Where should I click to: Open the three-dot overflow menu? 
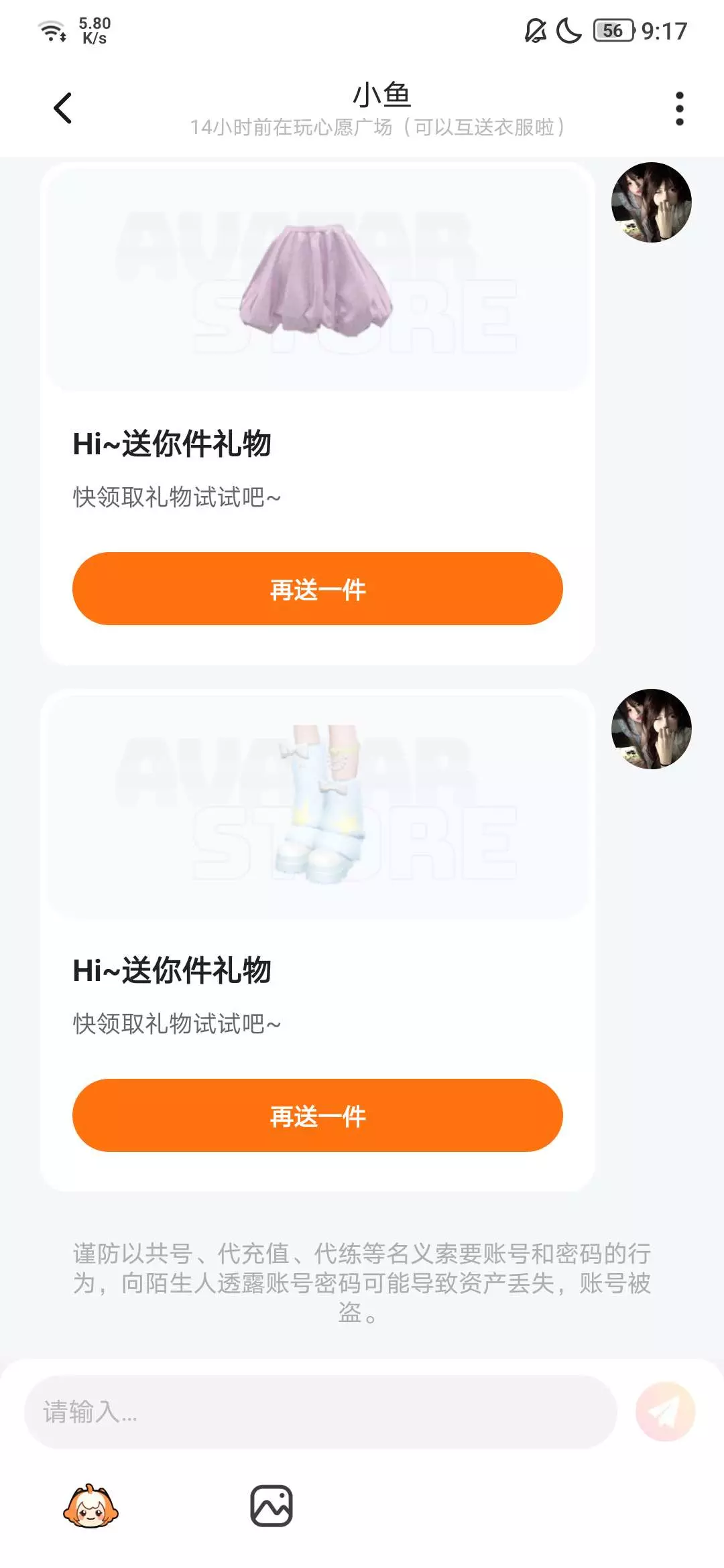(x=679, y=109)
